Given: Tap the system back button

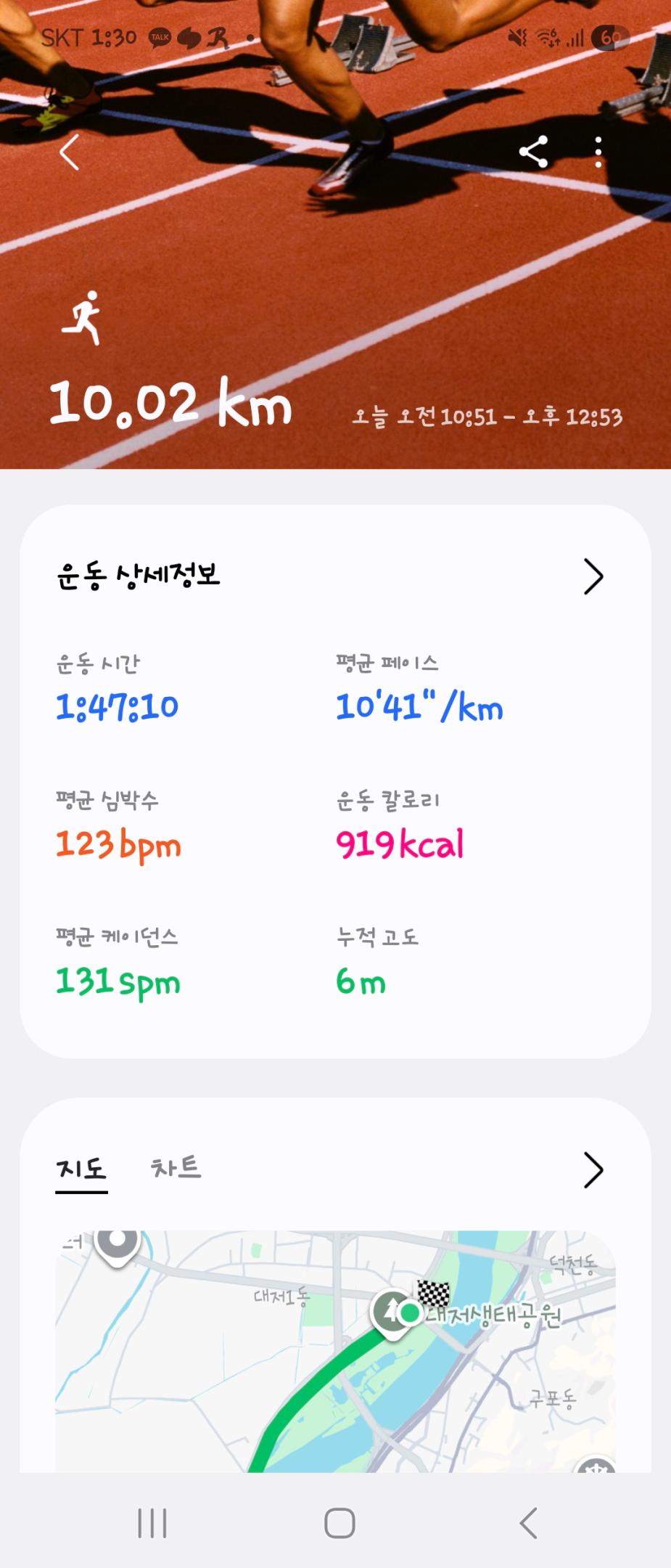Looking at the screenshot, I should 529,1523.
